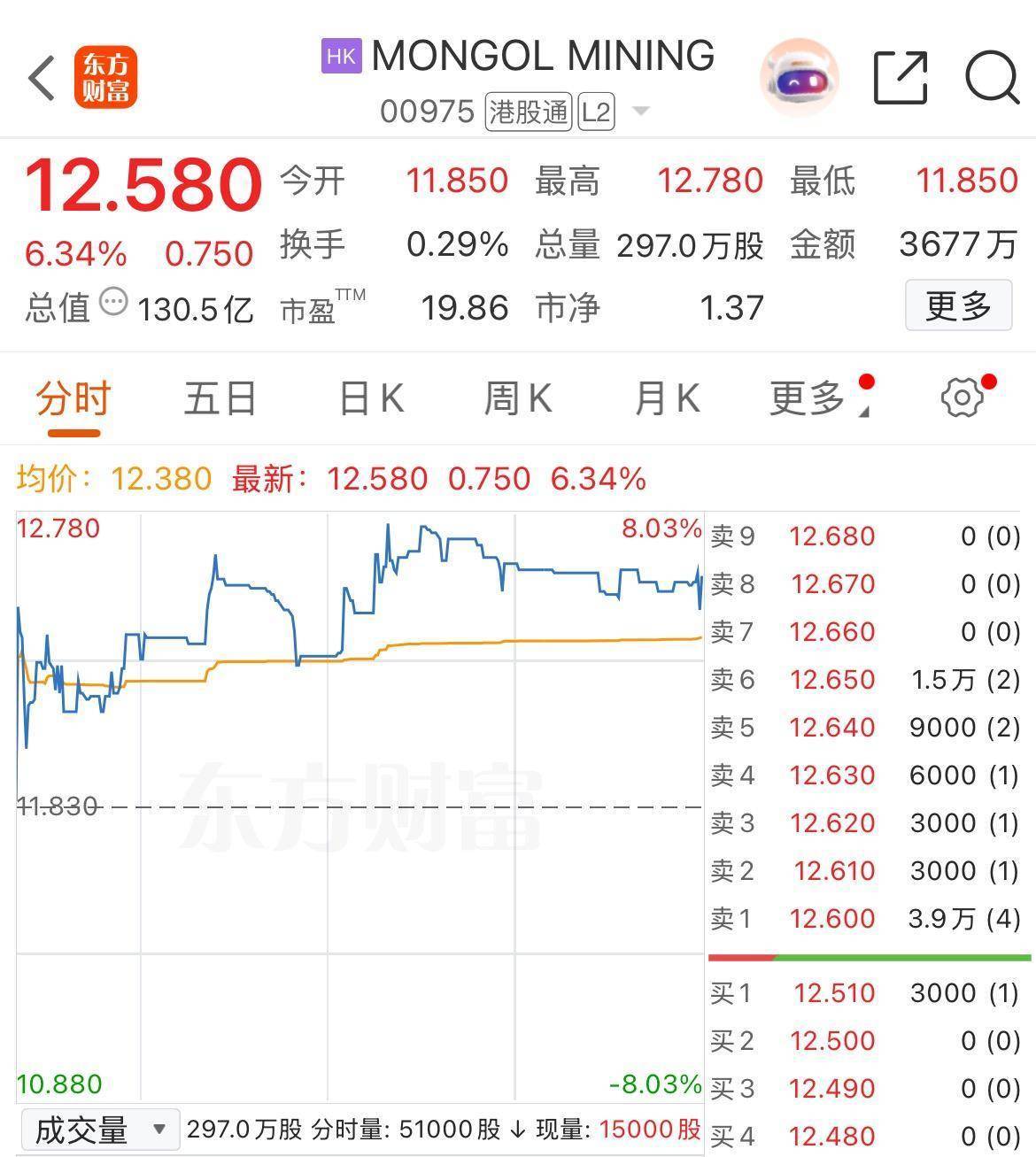Share this stock page

pyautogui.click(x=900, y=78)
